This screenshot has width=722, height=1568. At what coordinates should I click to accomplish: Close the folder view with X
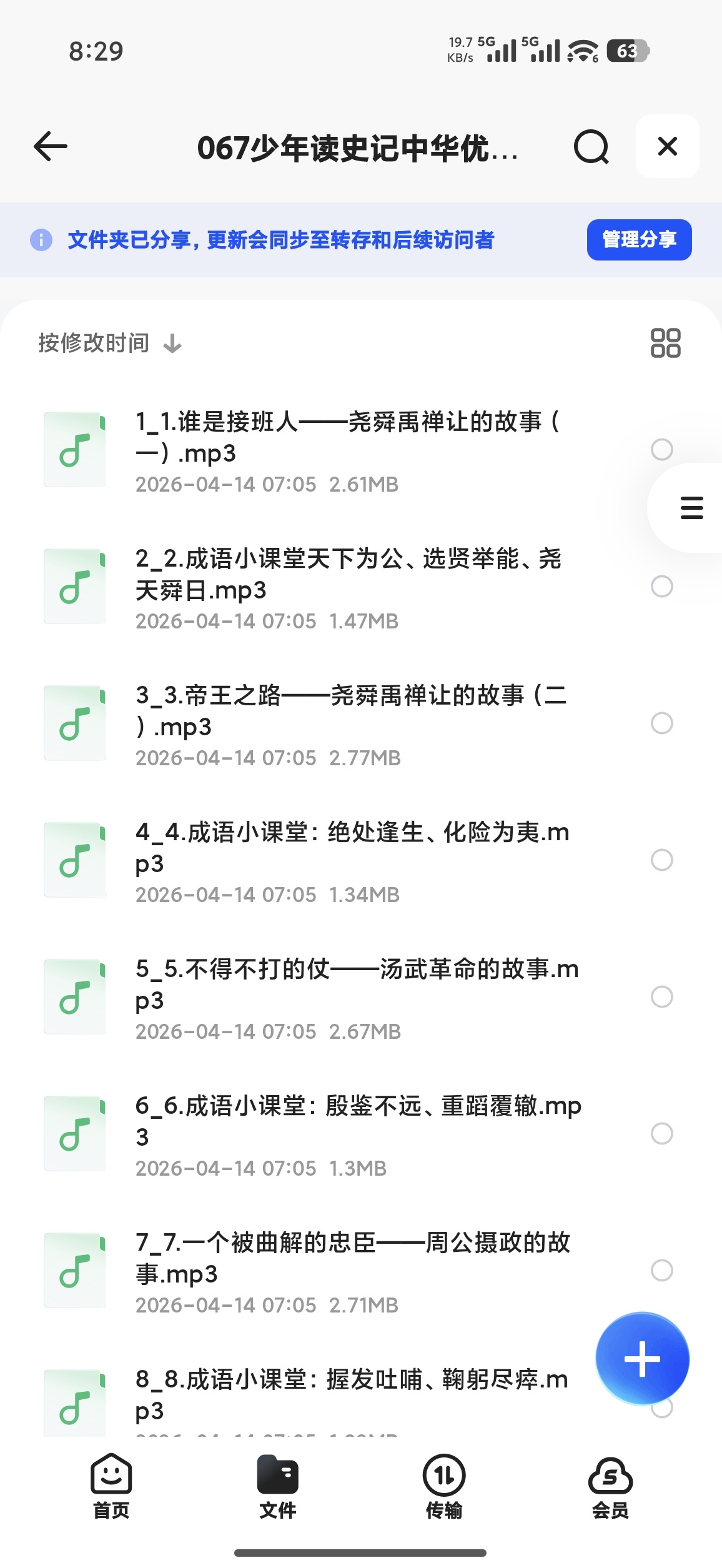[667, 147]
